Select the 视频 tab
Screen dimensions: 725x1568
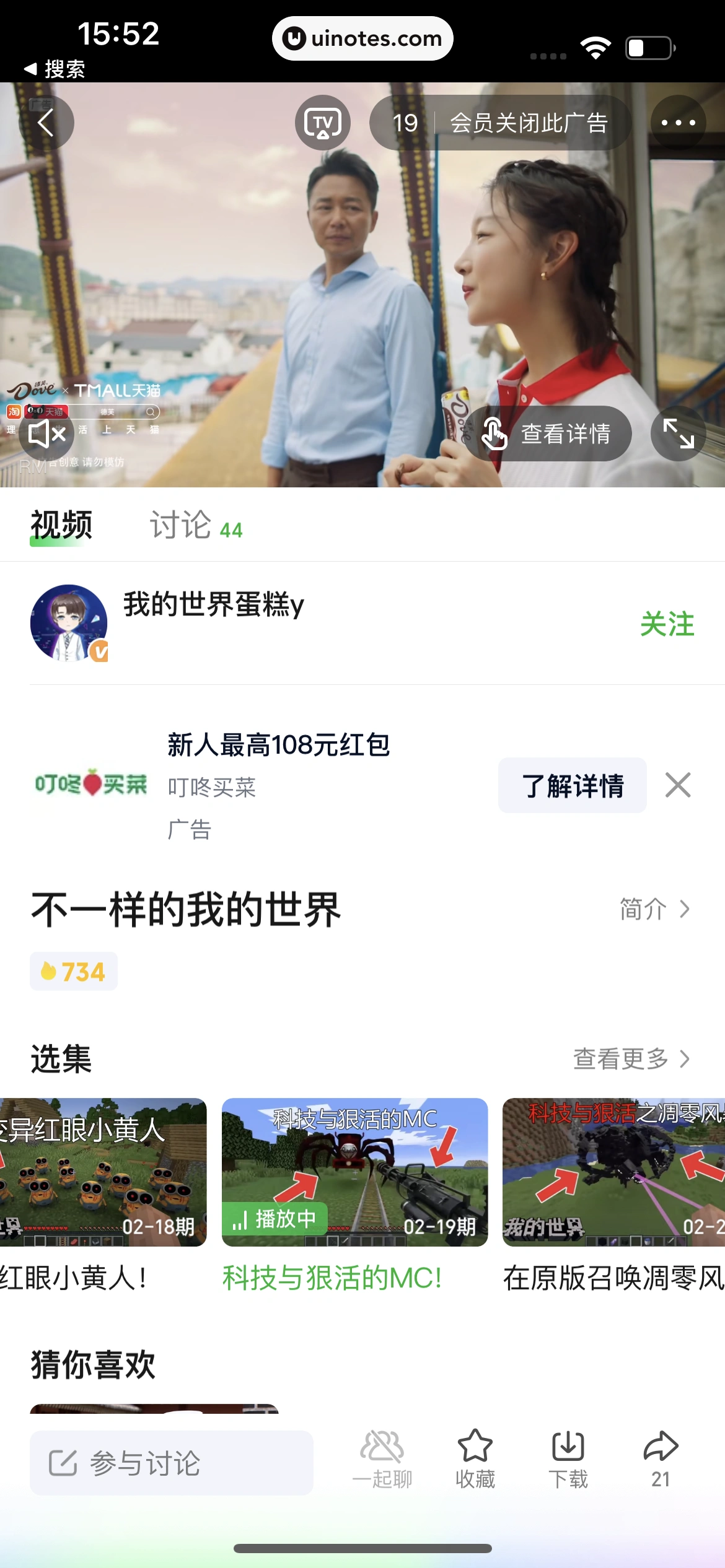pos(61,526)
